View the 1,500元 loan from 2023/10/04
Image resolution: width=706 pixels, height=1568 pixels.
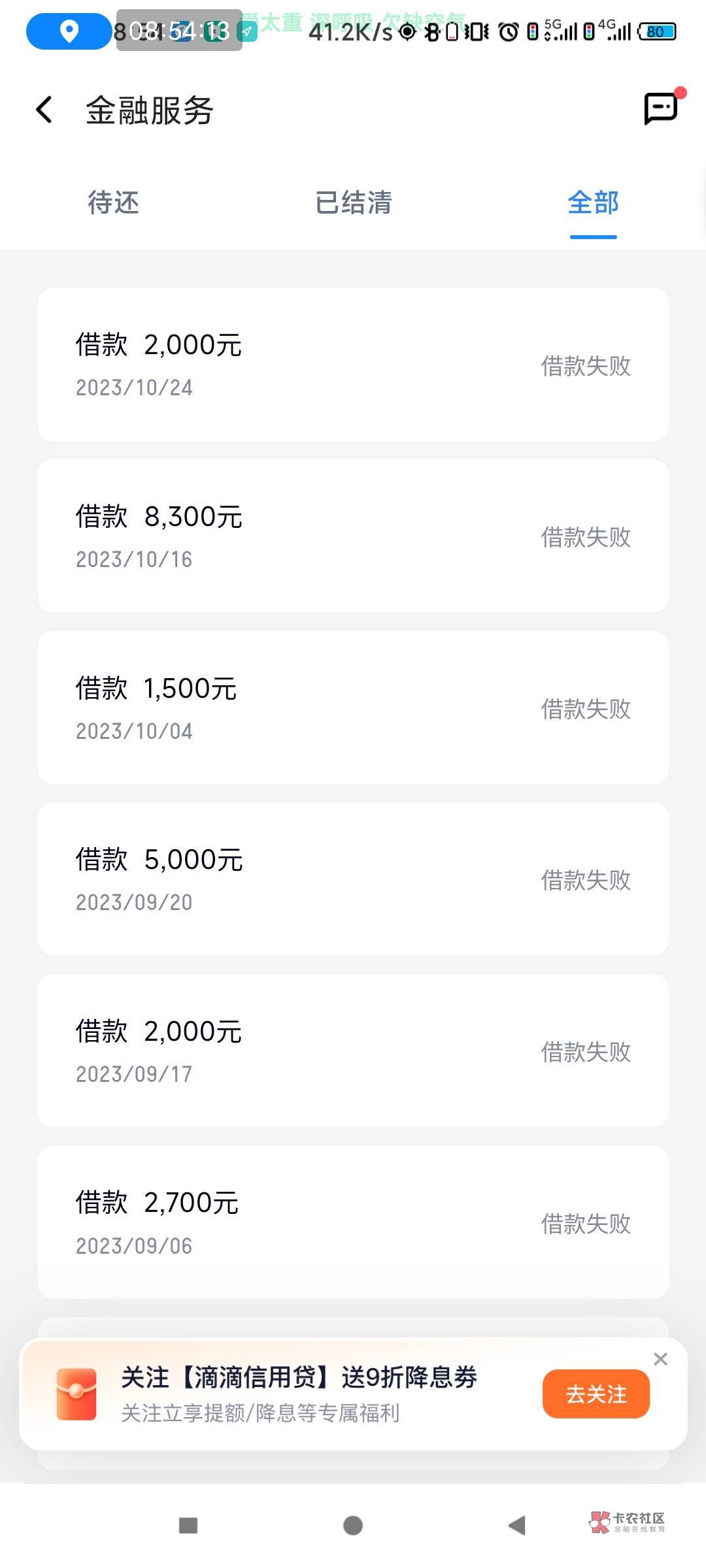[x=353, y=708]
